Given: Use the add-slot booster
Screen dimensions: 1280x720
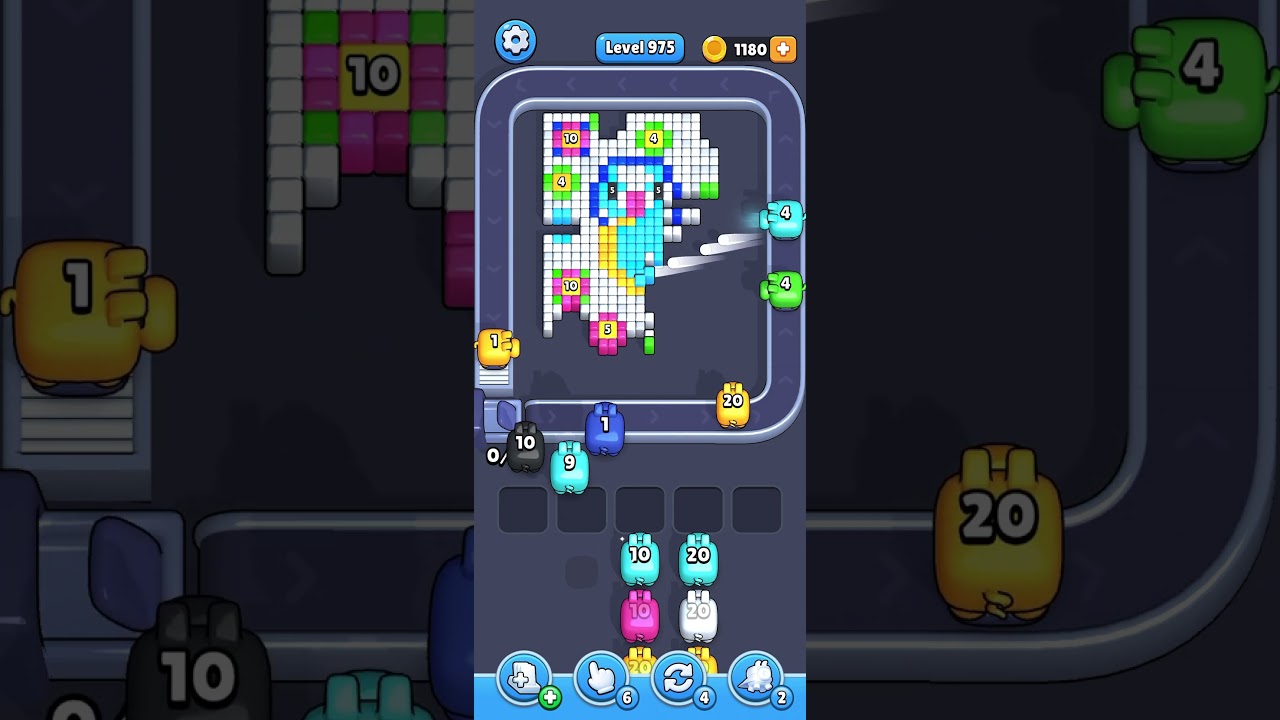Looking at the screenshot, I should (524, 678).
